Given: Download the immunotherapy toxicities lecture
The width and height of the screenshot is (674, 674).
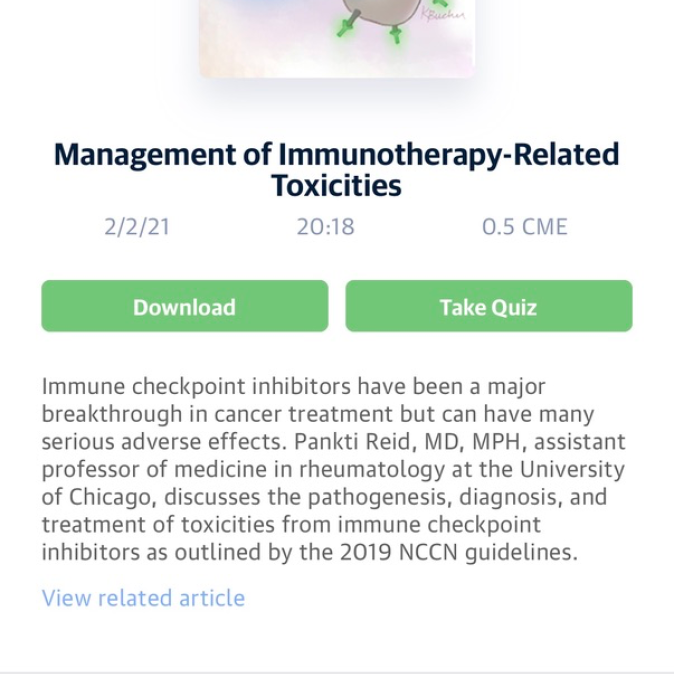Looking at the screenshot, I should click(x=185, y=306).
